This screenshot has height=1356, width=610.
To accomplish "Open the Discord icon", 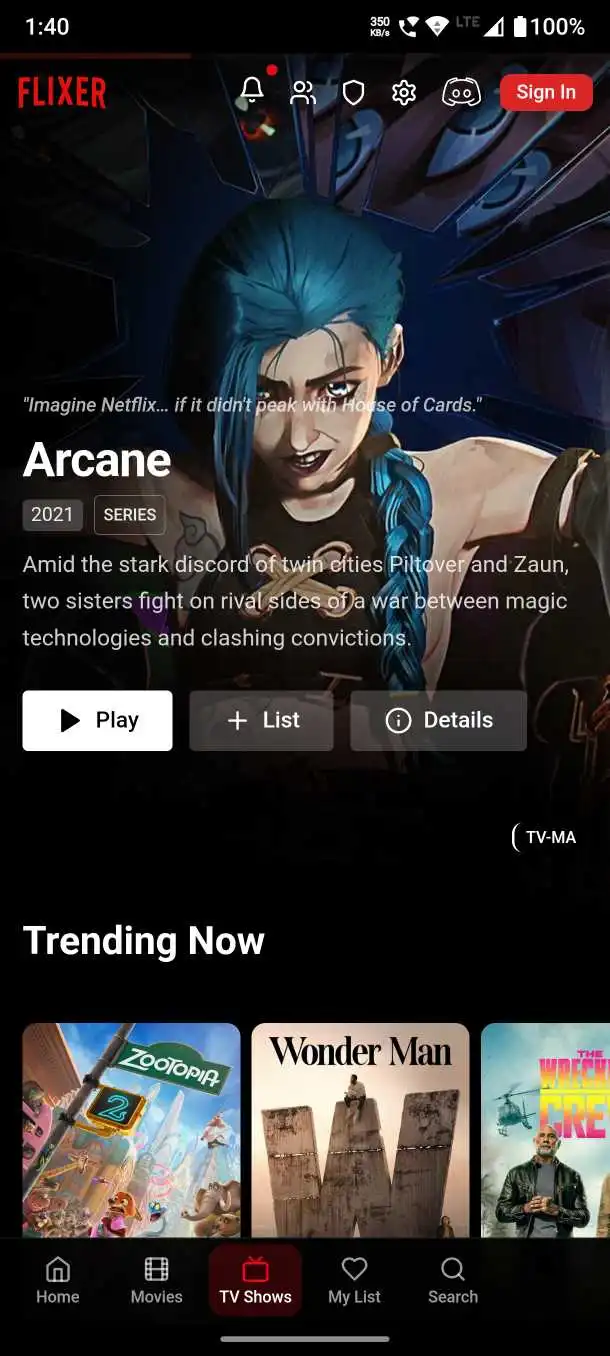I will tap(461, 93).
